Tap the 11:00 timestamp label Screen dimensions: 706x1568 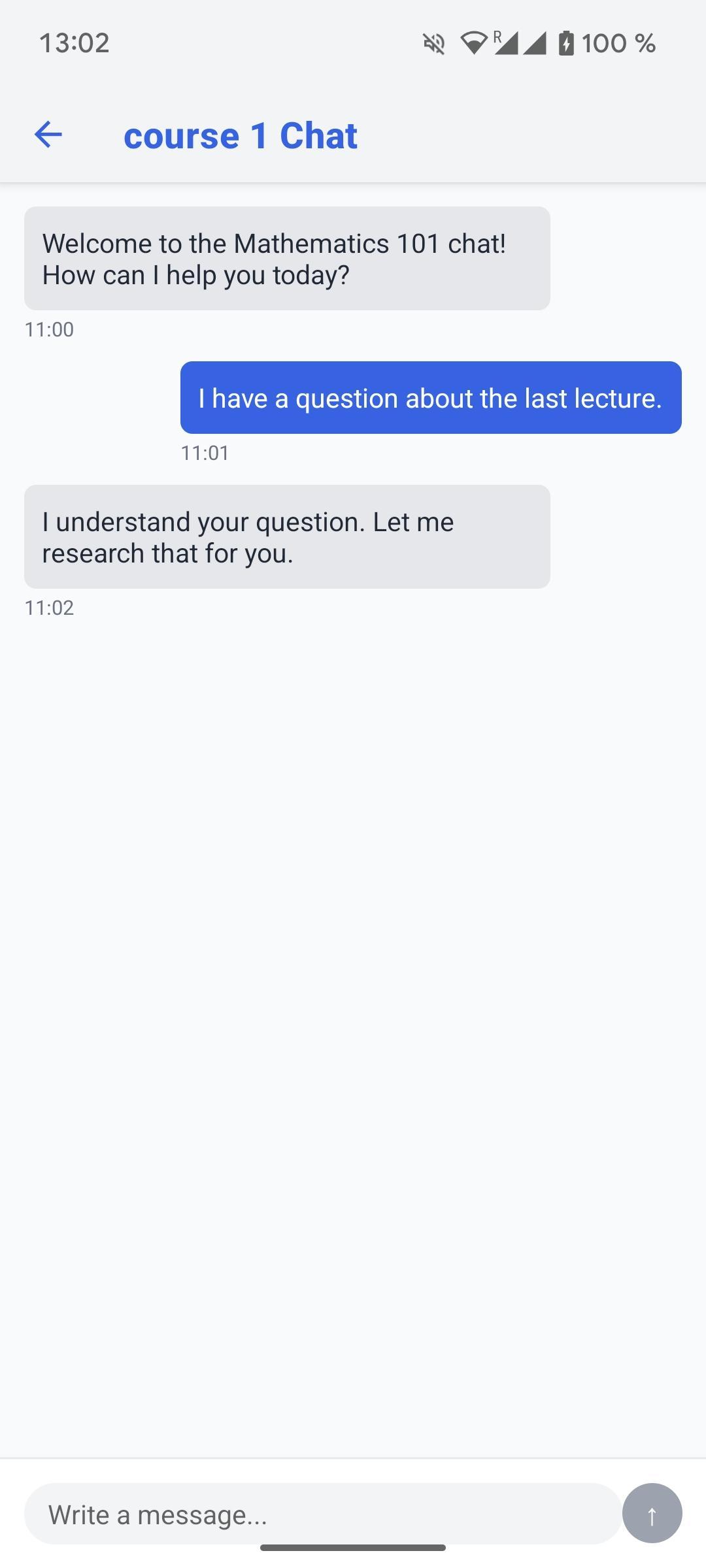click(49, 329)
